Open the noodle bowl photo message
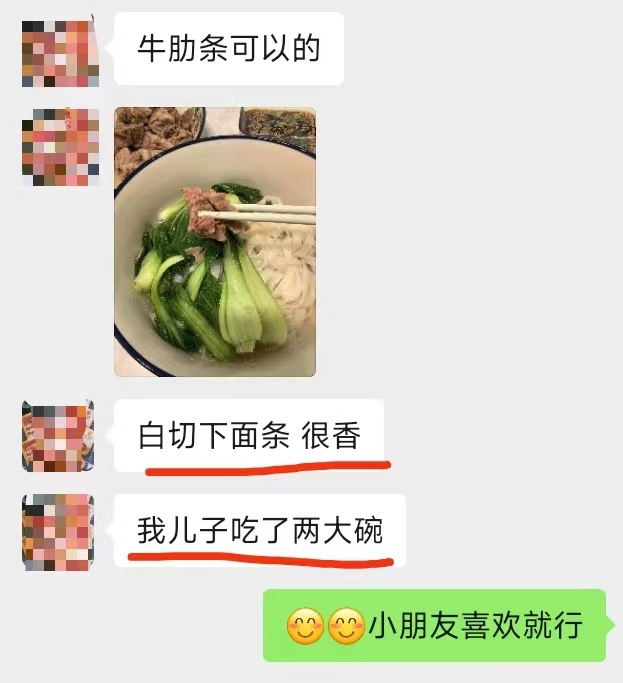This screenshot has height=683, width=623. point(215,242)
